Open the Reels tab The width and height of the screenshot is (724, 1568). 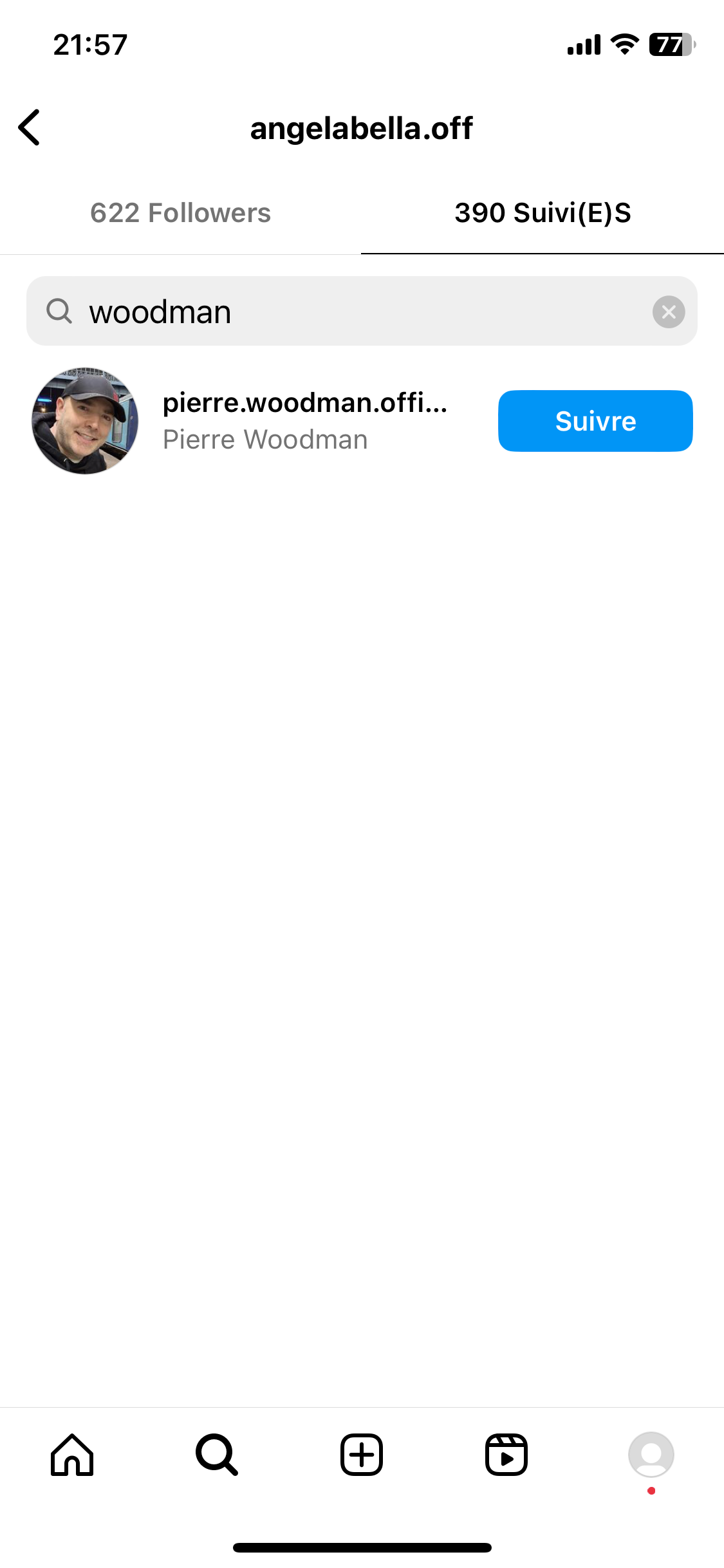pyautogui.click(x=506, y=1455)
